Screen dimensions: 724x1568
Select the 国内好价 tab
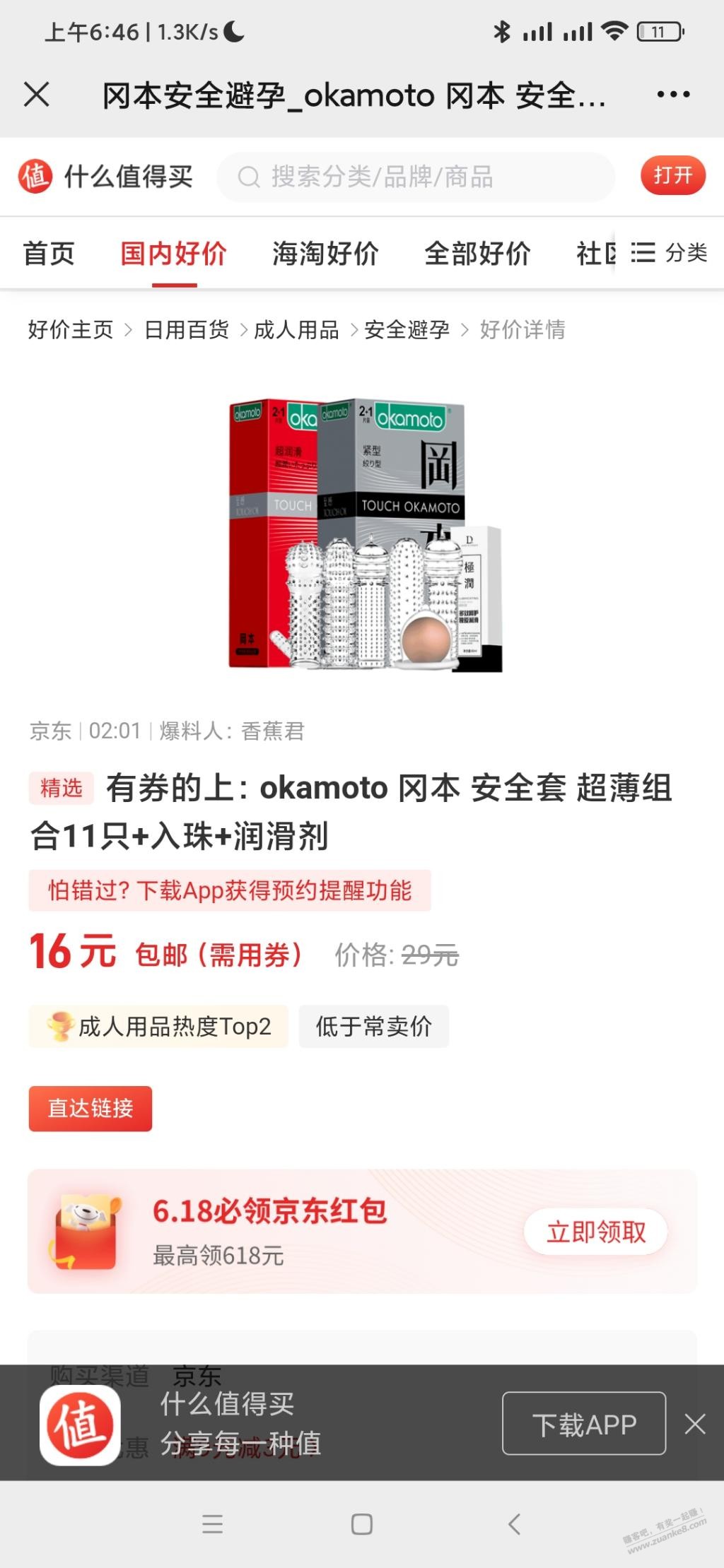click(x=174, y=253)
